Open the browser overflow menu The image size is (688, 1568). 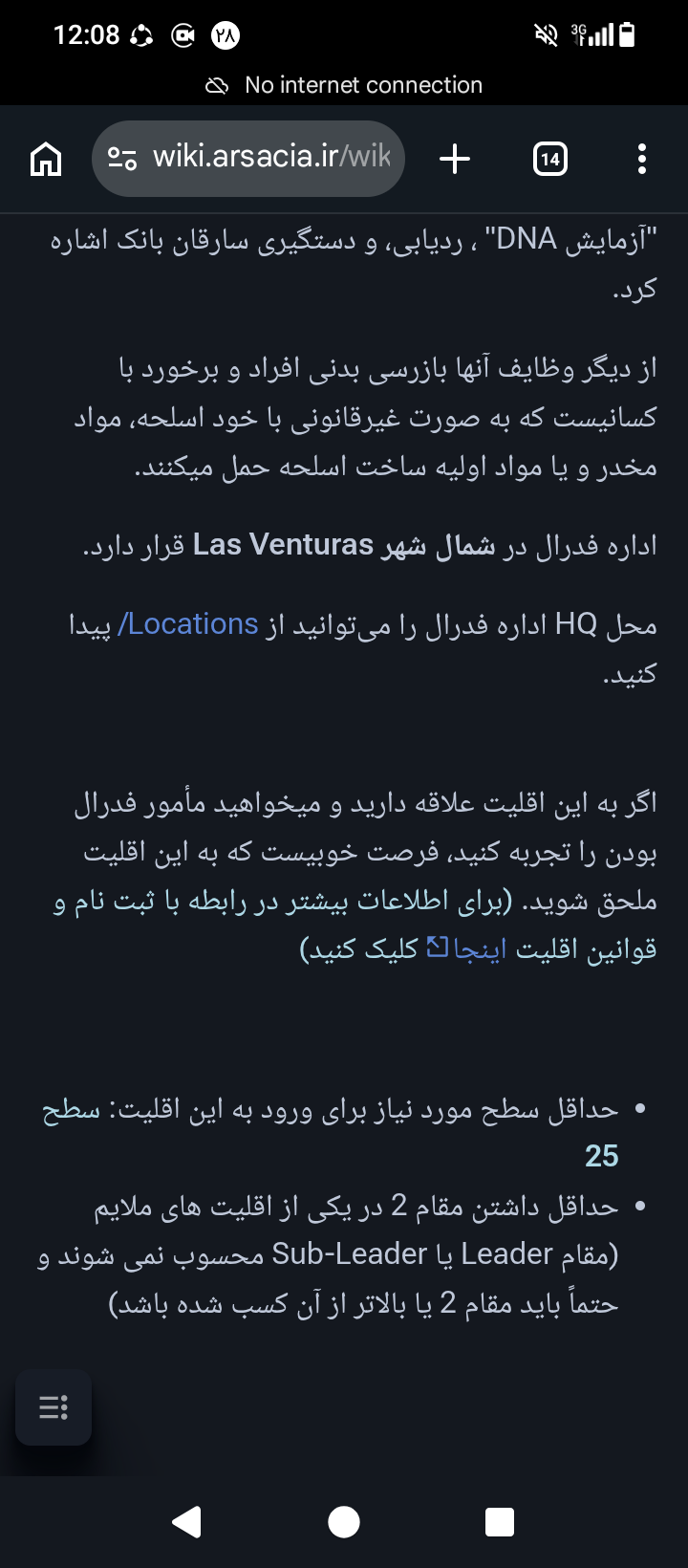(x=642, y=159)
